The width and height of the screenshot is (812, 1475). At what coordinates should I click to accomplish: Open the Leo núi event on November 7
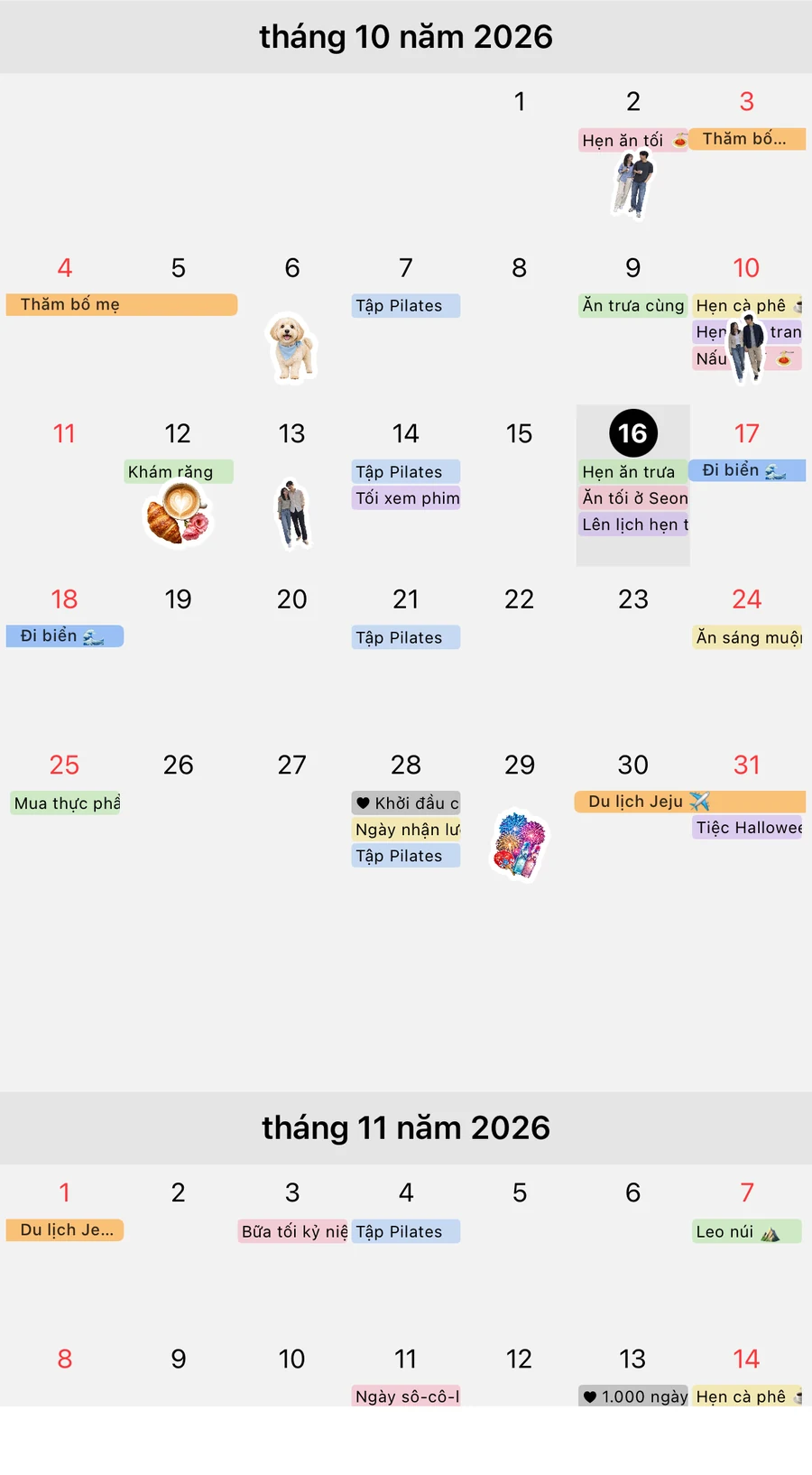point(747,1231)
